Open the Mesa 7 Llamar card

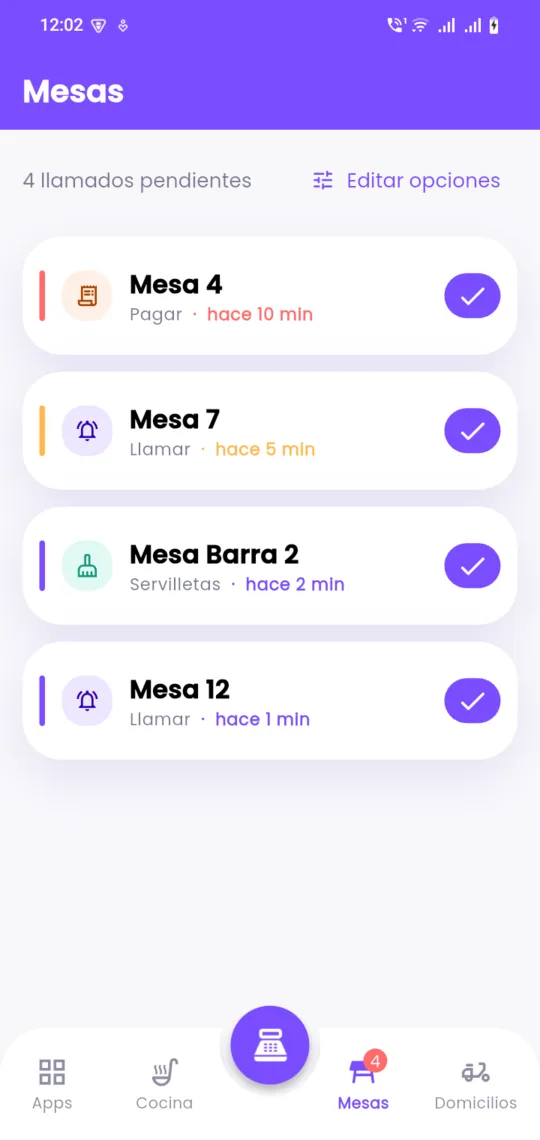[x=270, y=430]
